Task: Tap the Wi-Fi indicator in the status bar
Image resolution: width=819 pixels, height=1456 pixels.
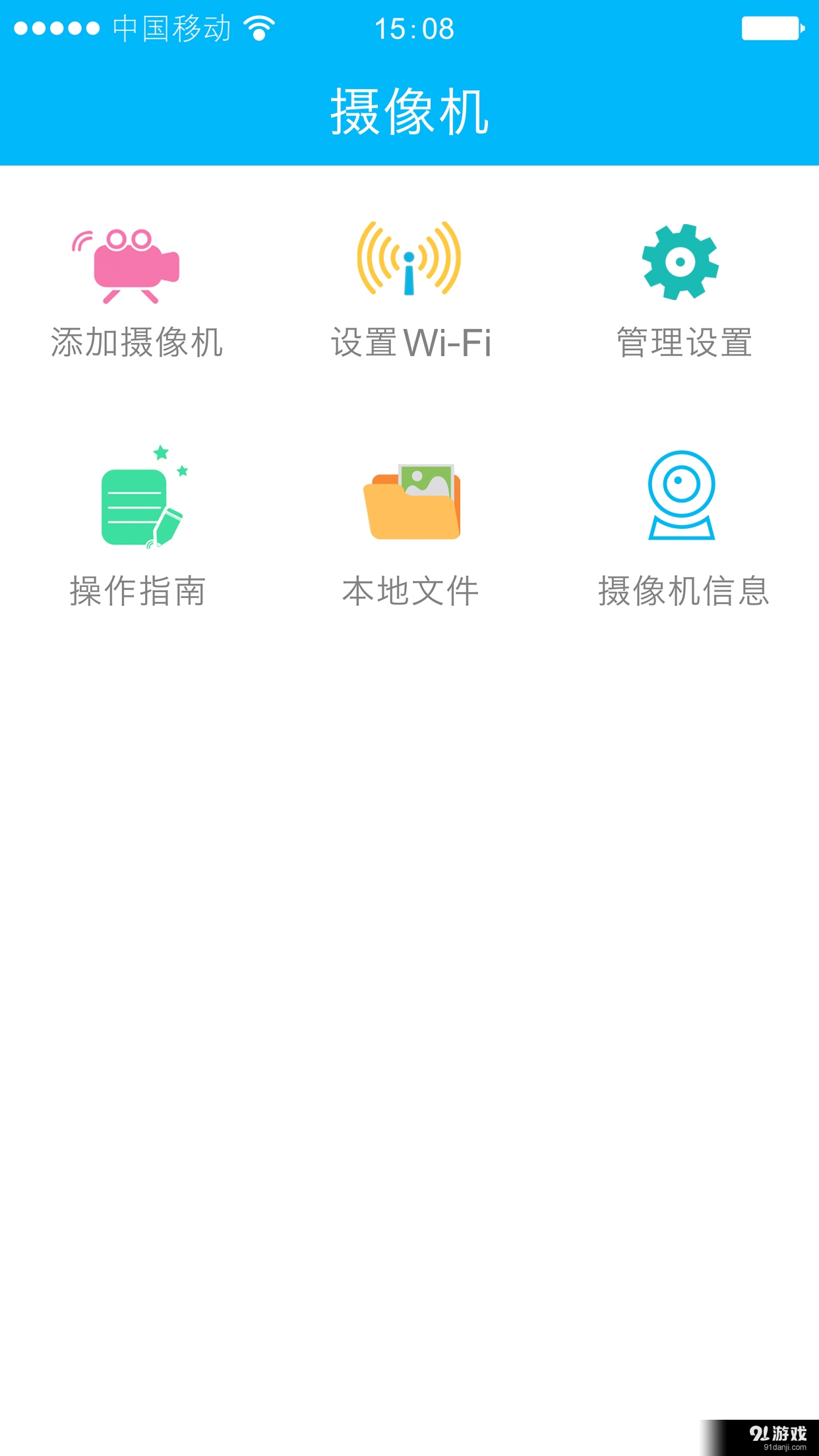Action: [257, 28]
